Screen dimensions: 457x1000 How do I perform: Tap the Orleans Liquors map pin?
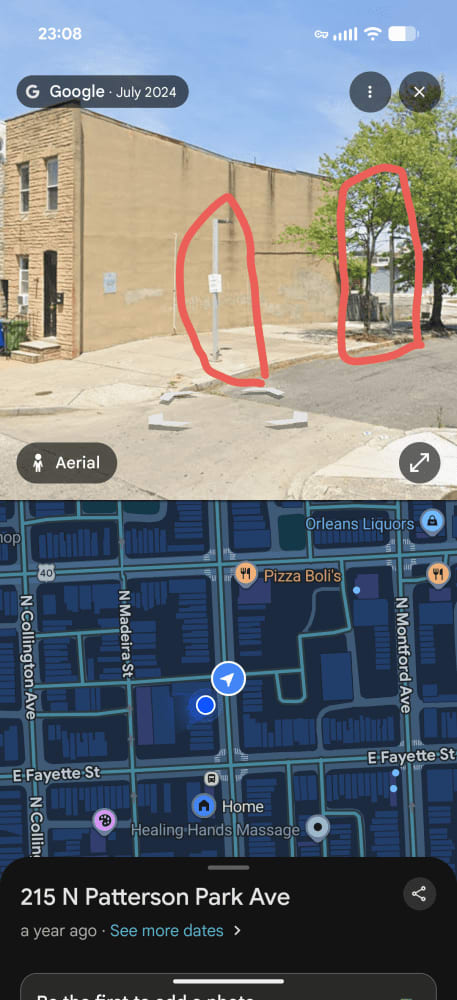[432, 523]
